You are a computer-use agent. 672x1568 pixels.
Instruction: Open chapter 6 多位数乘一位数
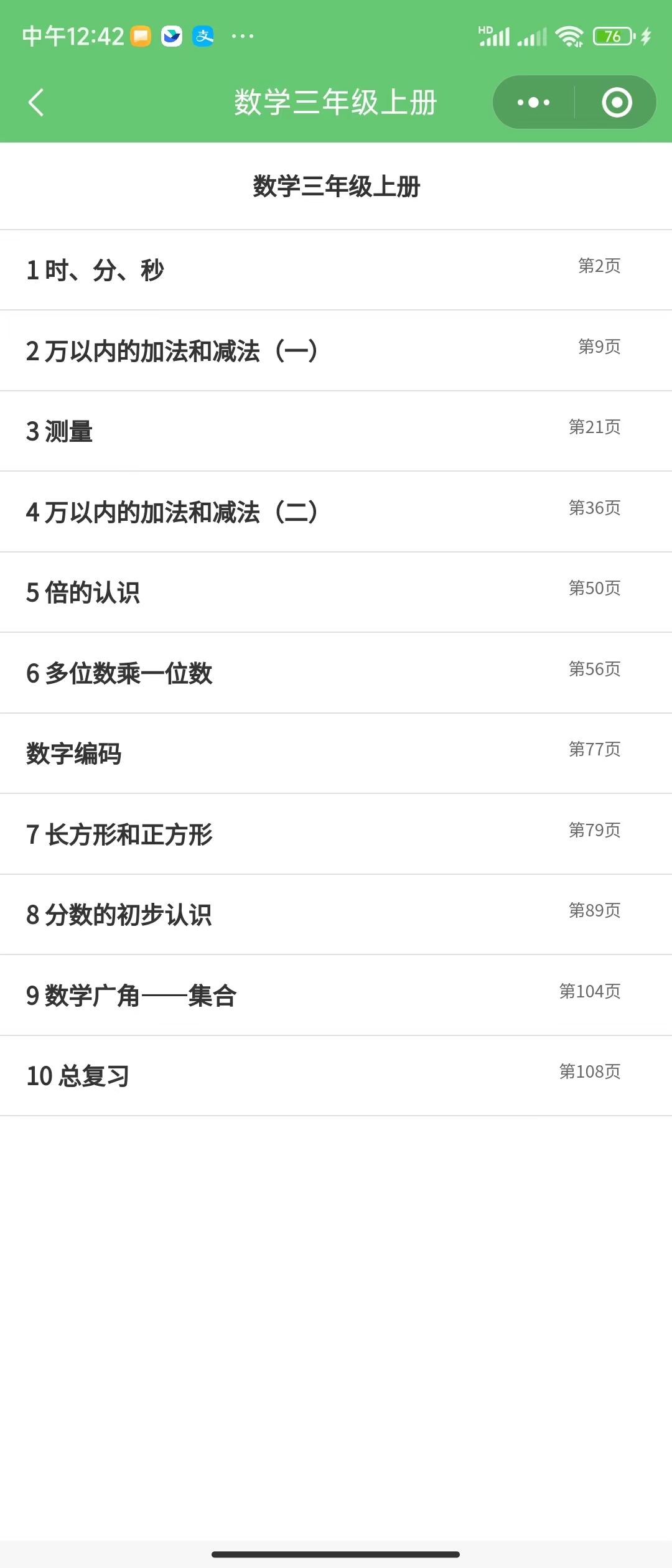[336, 673]
